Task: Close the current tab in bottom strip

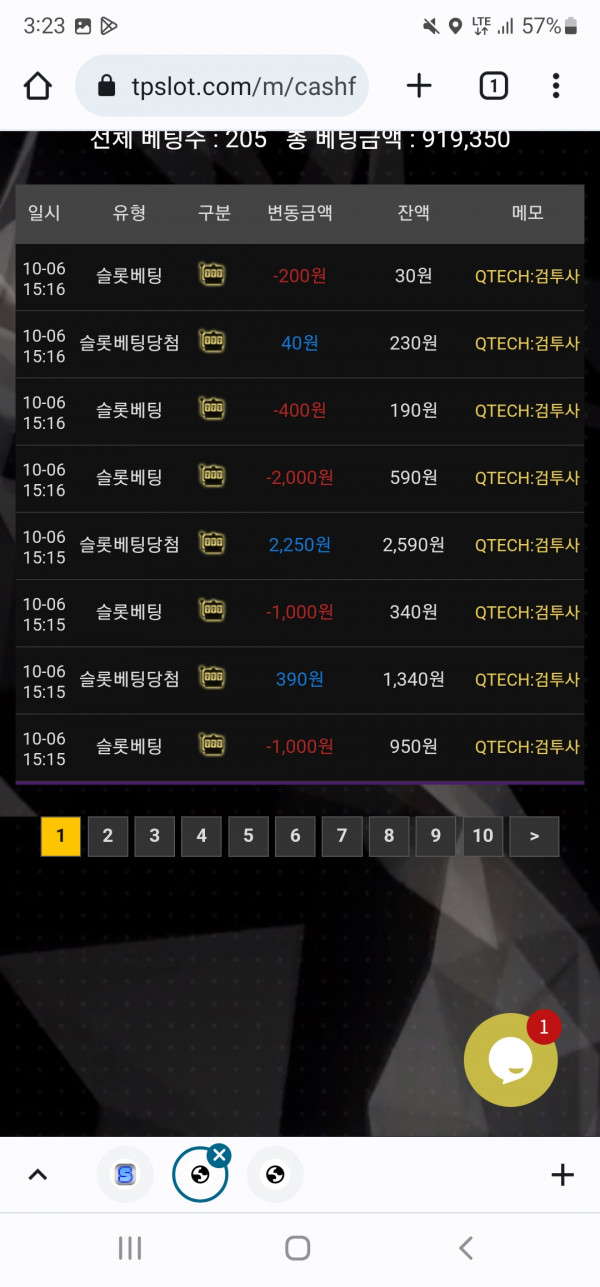Action: 219,1156
